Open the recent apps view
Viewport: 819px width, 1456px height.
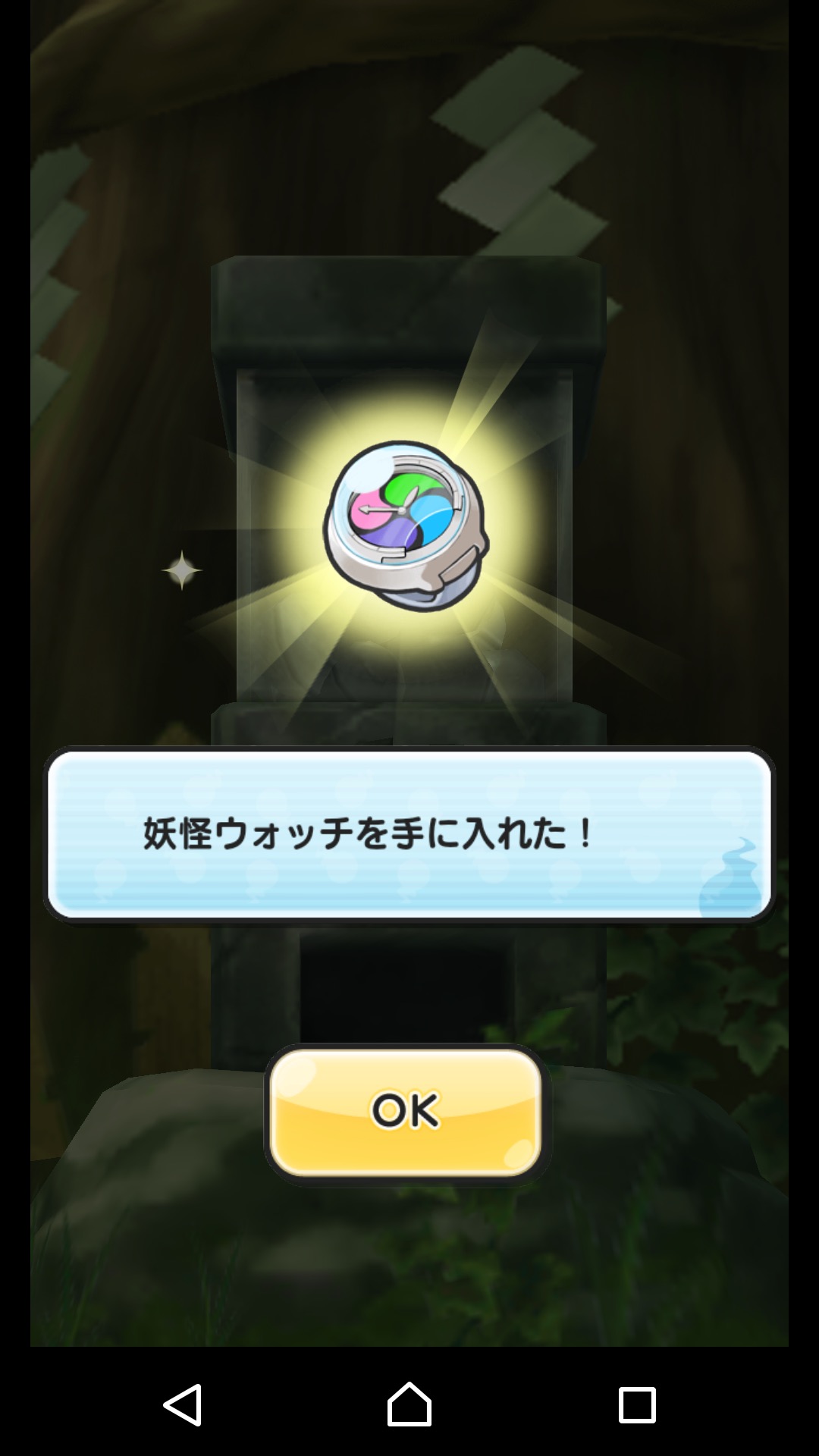point(636,1404)
